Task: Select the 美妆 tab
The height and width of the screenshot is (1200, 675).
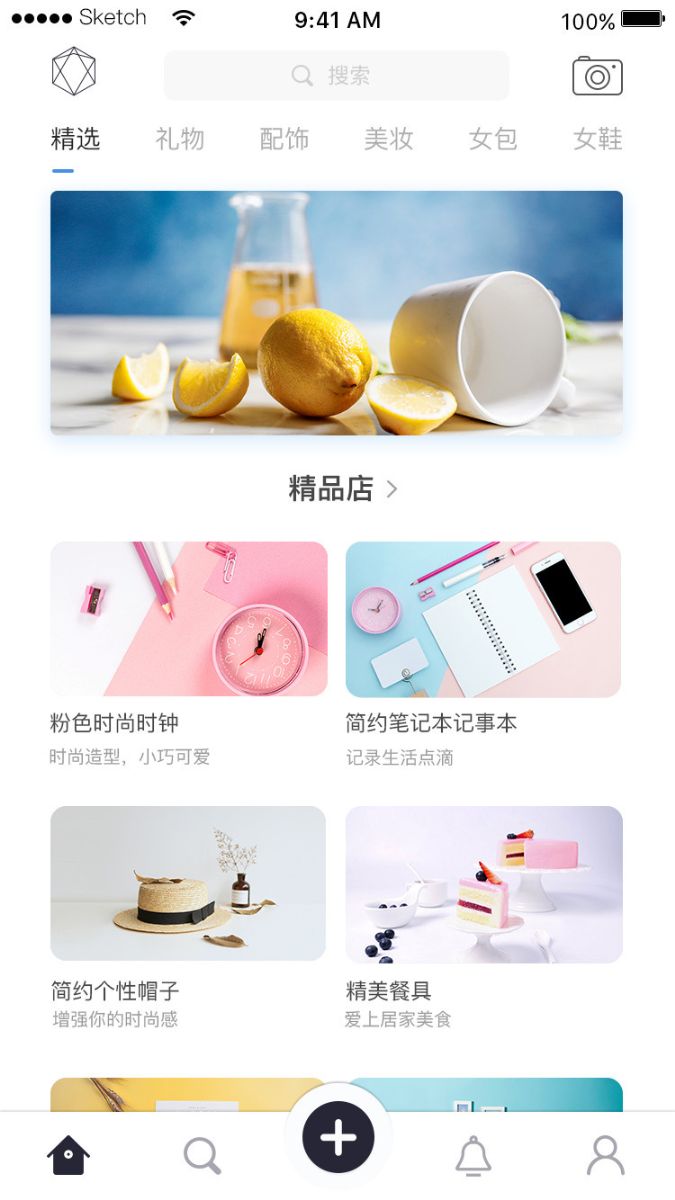Action: point(389,139)
